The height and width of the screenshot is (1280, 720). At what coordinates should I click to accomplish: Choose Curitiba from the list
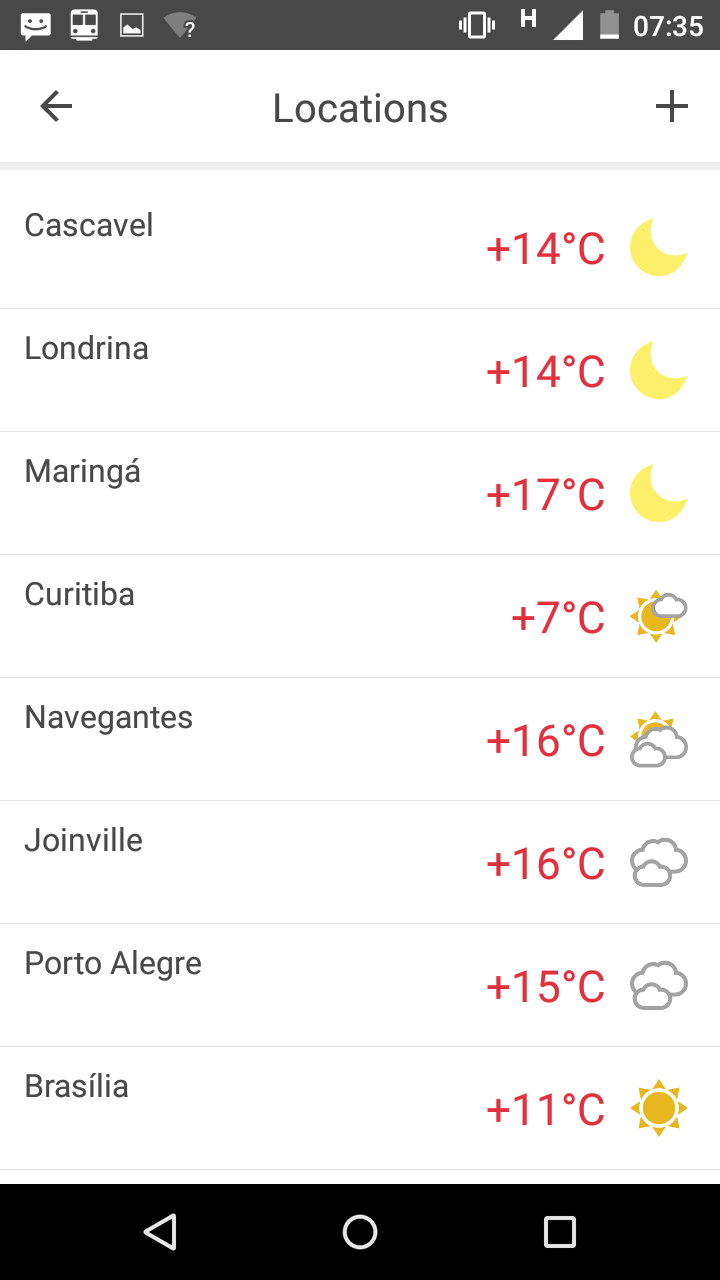click(360, 616)
